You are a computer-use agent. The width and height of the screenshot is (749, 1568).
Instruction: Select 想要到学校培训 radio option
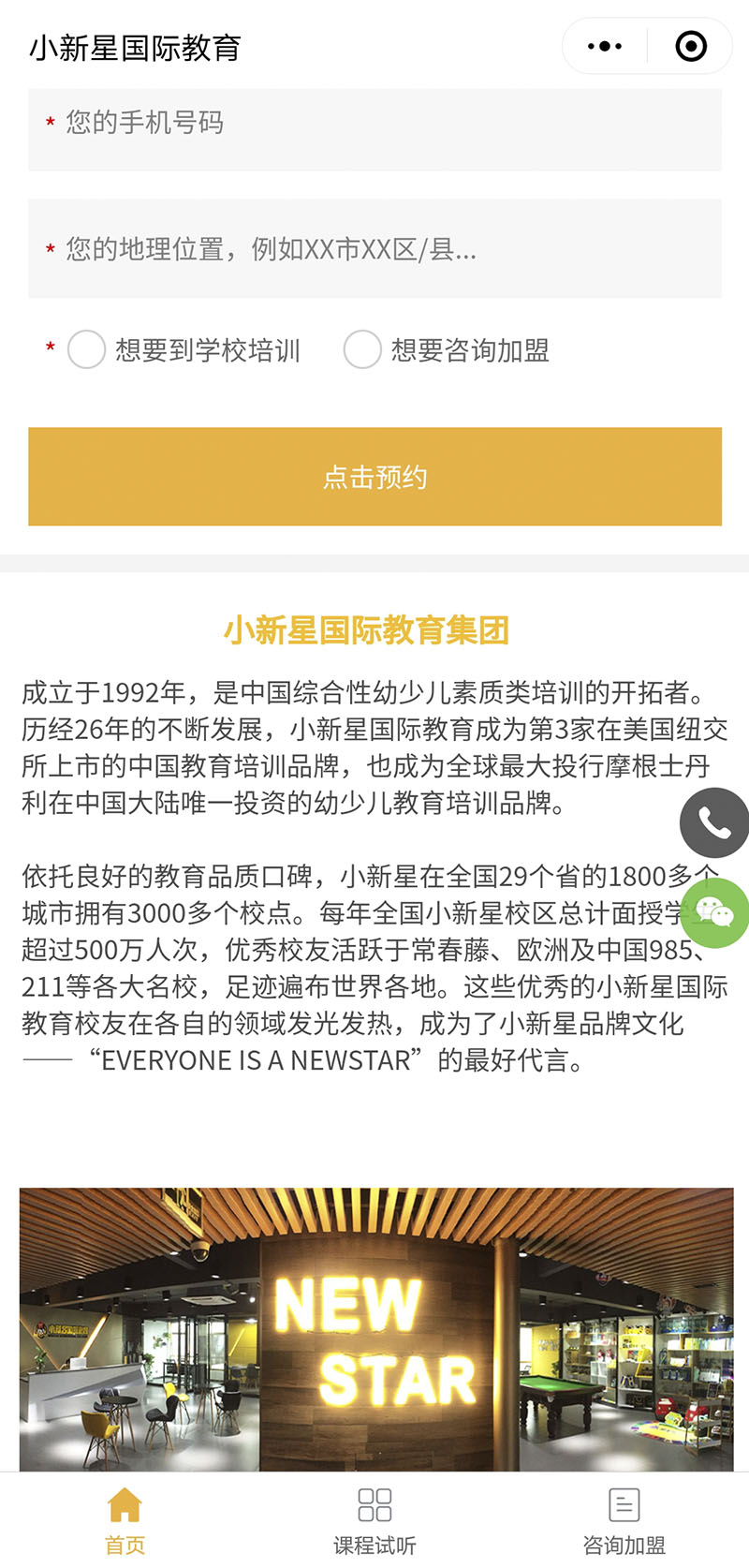click(x=86, y=350)
